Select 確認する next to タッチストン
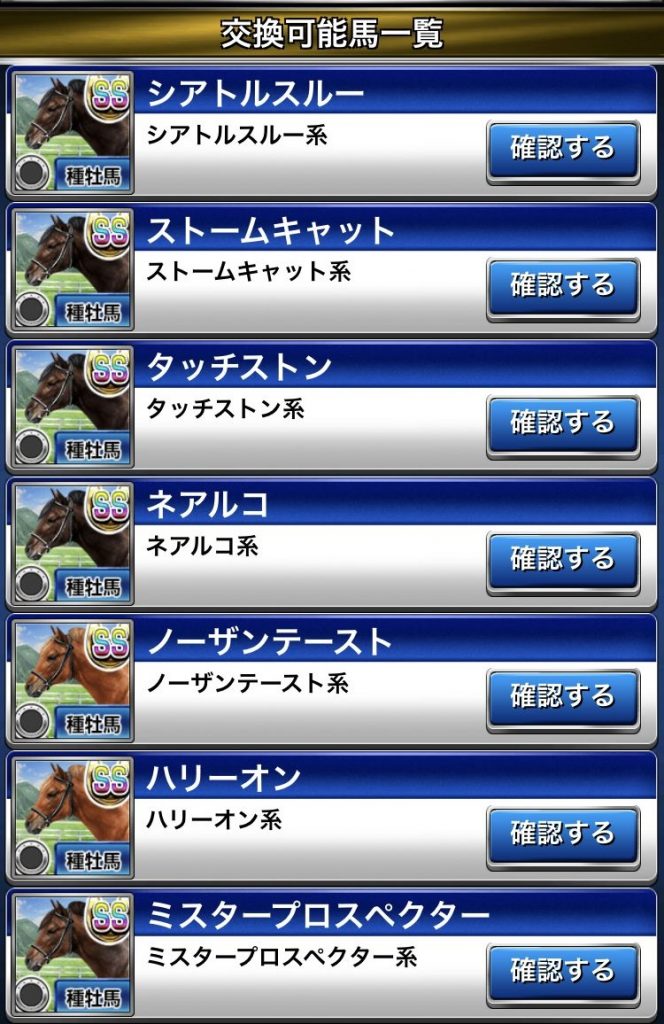 563,424
